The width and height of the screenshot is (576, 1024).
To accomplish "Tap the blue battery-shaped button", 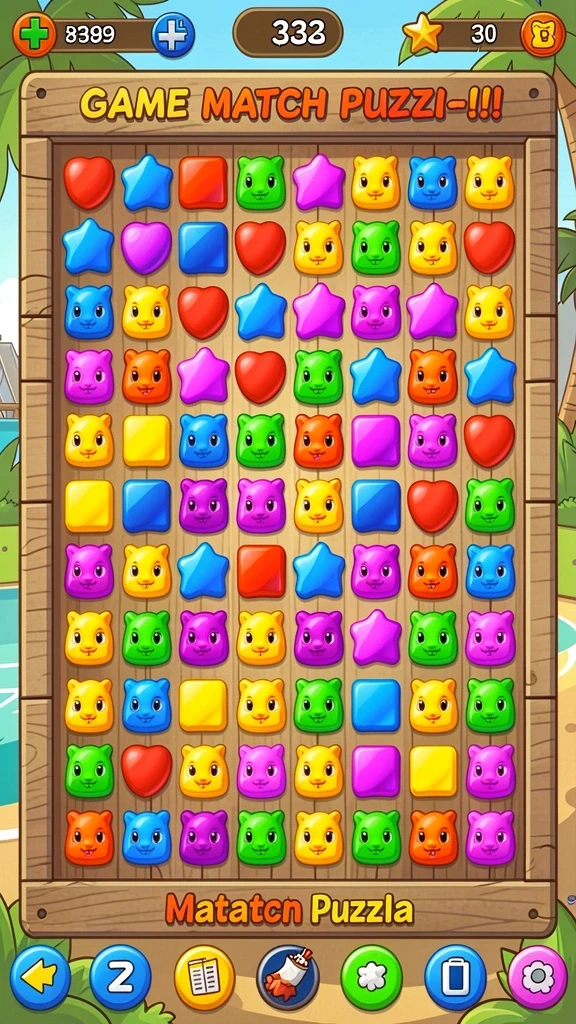I will [x=455, y=977].
